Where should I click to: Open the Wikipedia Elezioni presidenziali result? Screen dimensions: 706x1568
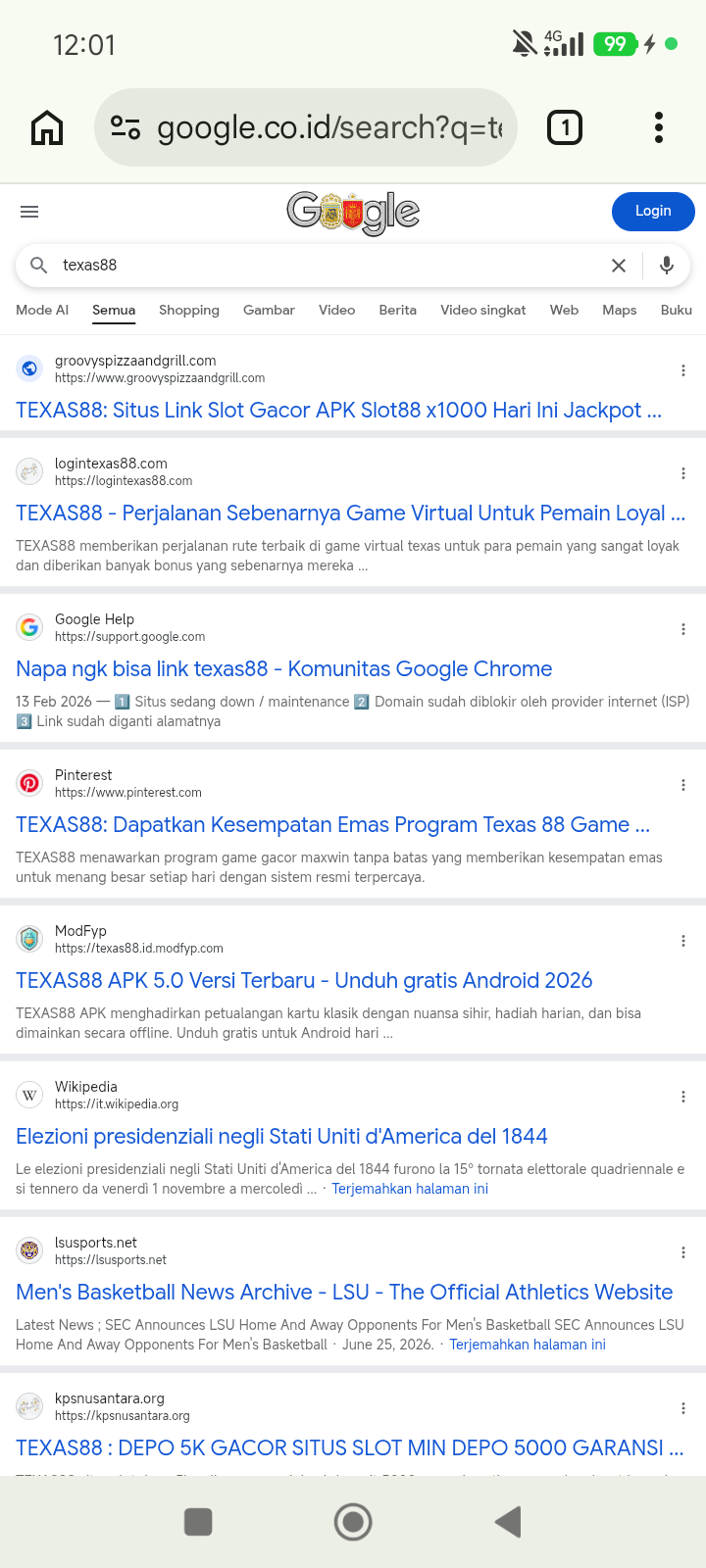(x=281, y=1137)
